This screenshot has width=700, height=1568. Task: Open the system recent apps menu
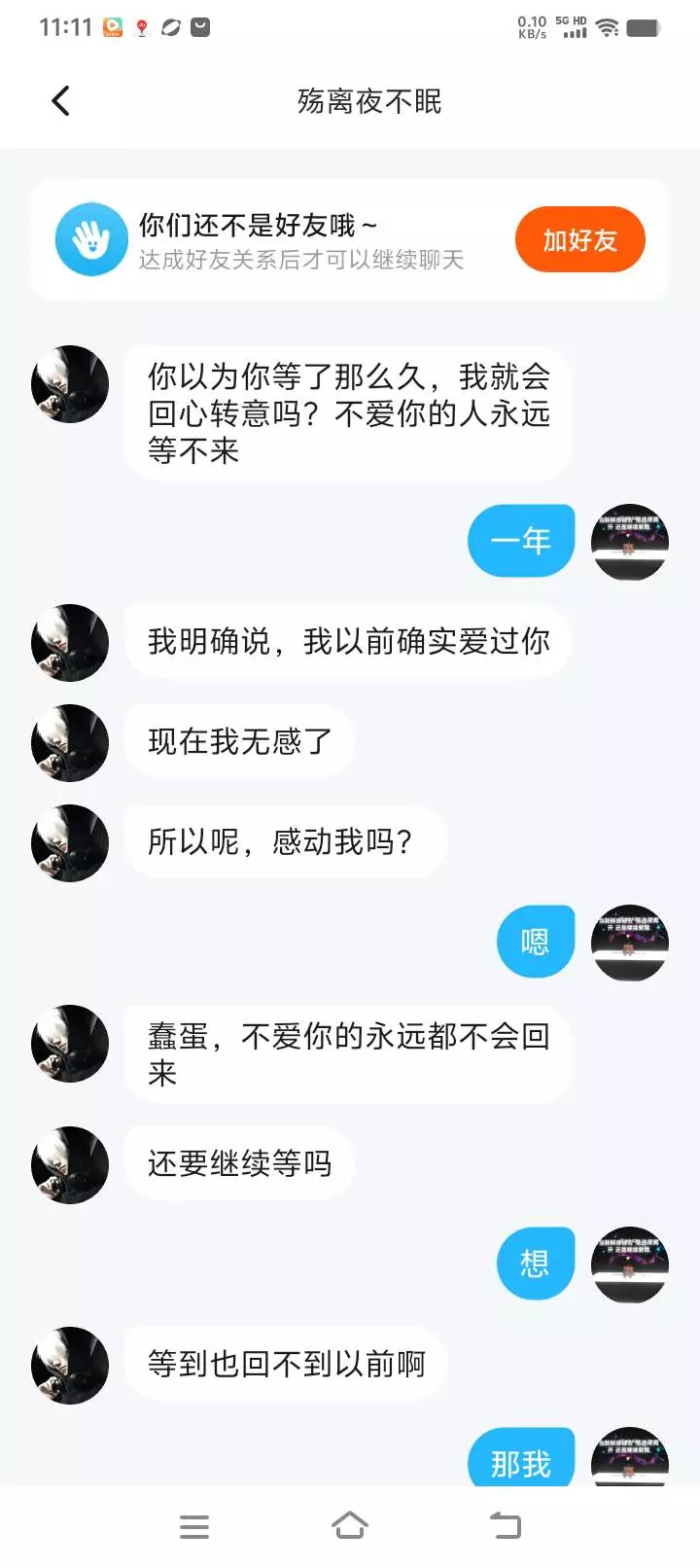click(x=194, y=1526)
